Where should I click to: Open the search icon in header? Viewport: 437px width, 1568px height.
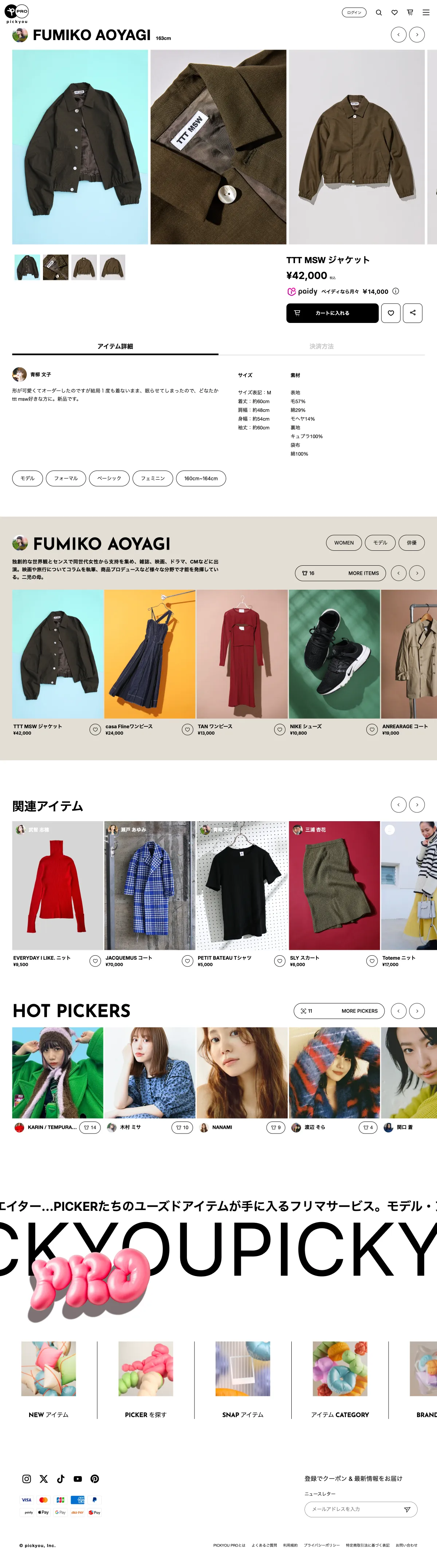379,12
